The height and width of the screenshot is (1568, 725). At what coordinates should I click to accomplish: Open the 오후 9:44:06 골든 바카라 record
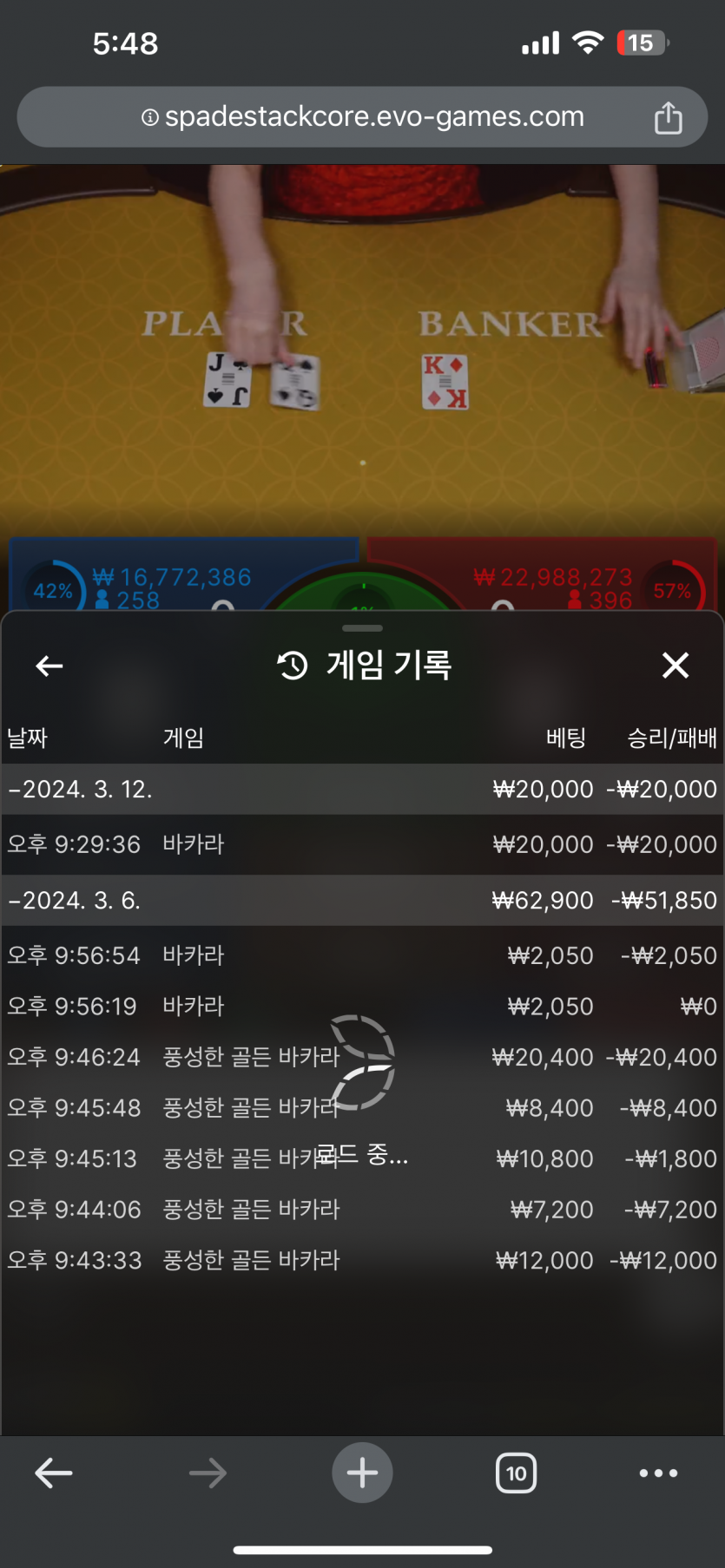click(361, 1209)
